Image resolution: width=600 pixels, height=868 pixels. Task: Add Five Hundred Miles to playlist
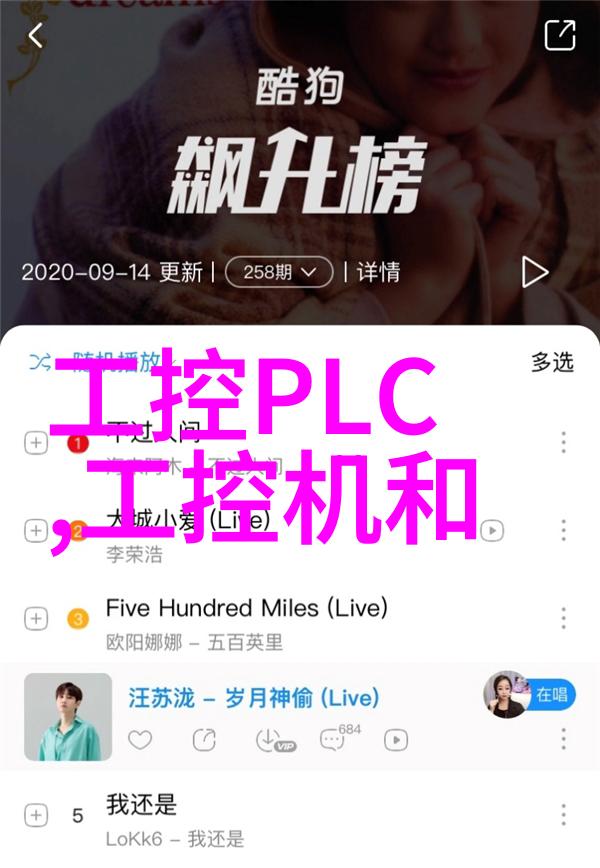point(36,619)
